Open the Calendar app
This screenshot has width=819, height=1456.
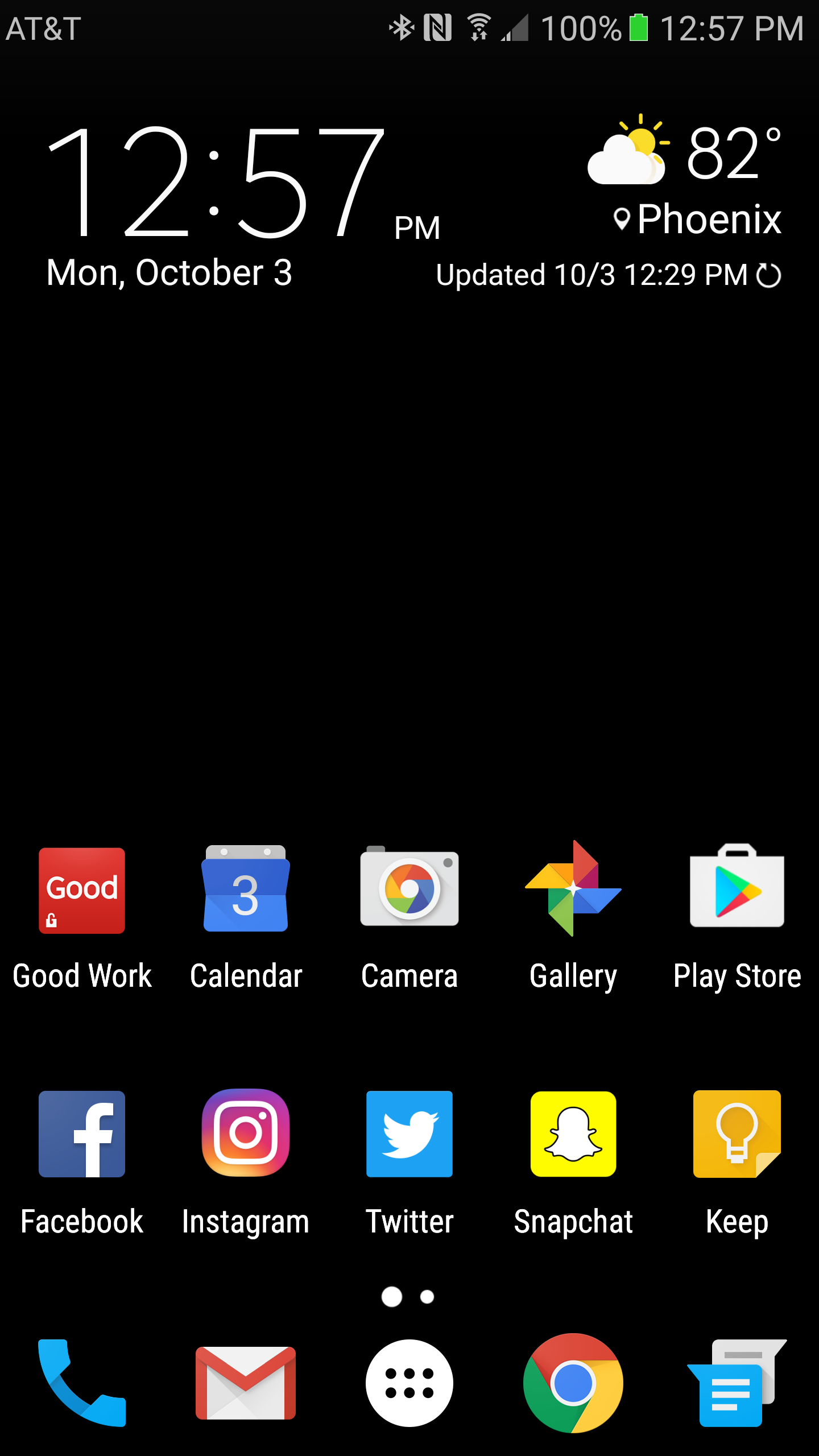point(246,890)
